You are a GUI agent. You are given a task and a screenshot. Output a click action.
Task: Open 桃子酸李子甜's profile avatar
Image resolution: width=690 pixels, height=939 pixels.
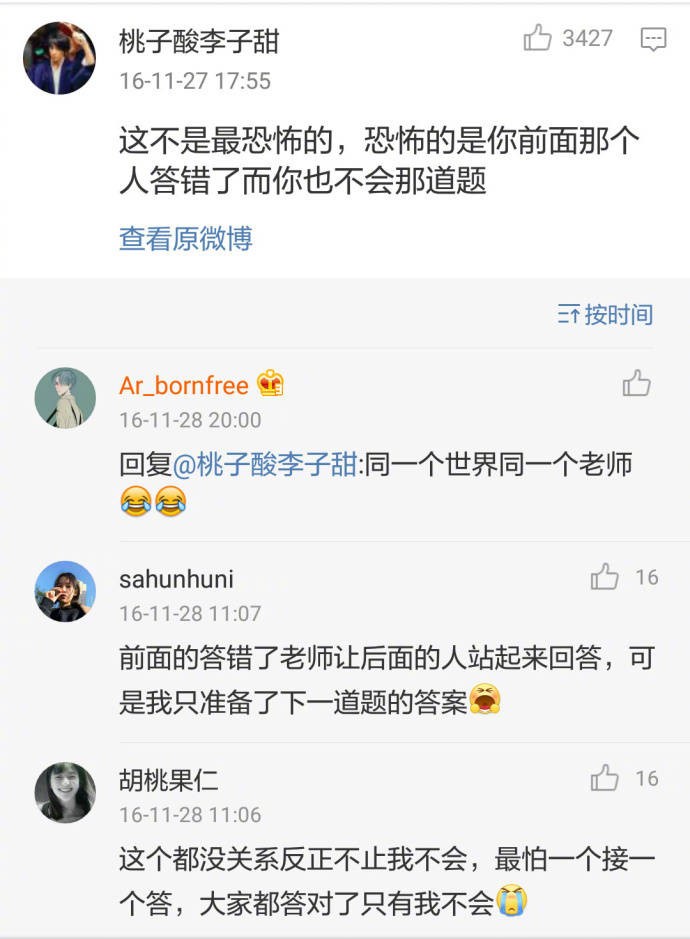[60, 58]
